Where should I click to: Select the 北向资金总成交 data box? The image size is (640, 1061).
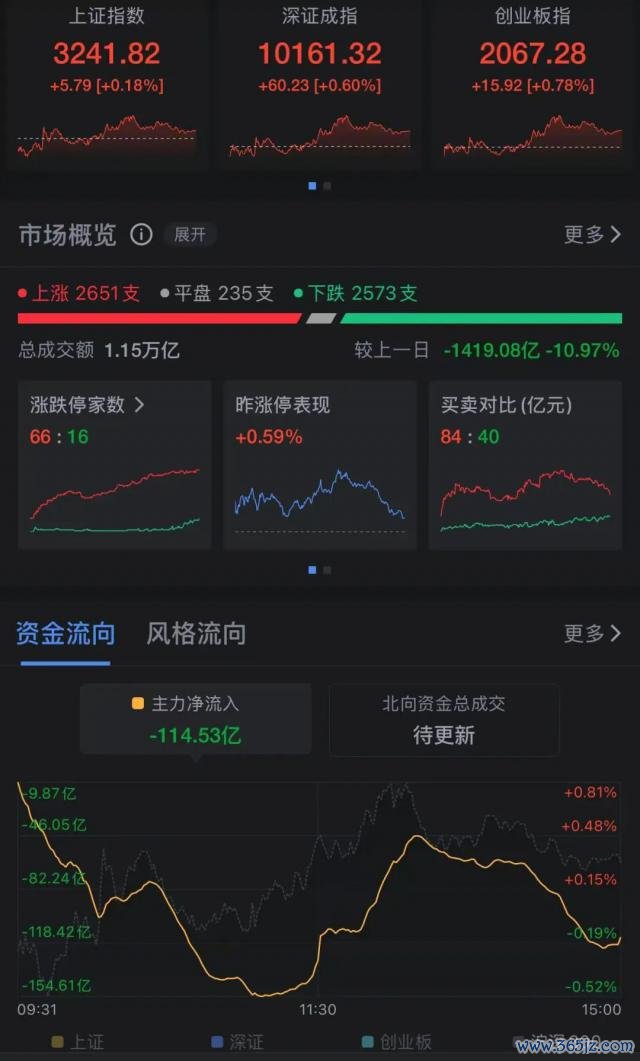tap(444, 720)
